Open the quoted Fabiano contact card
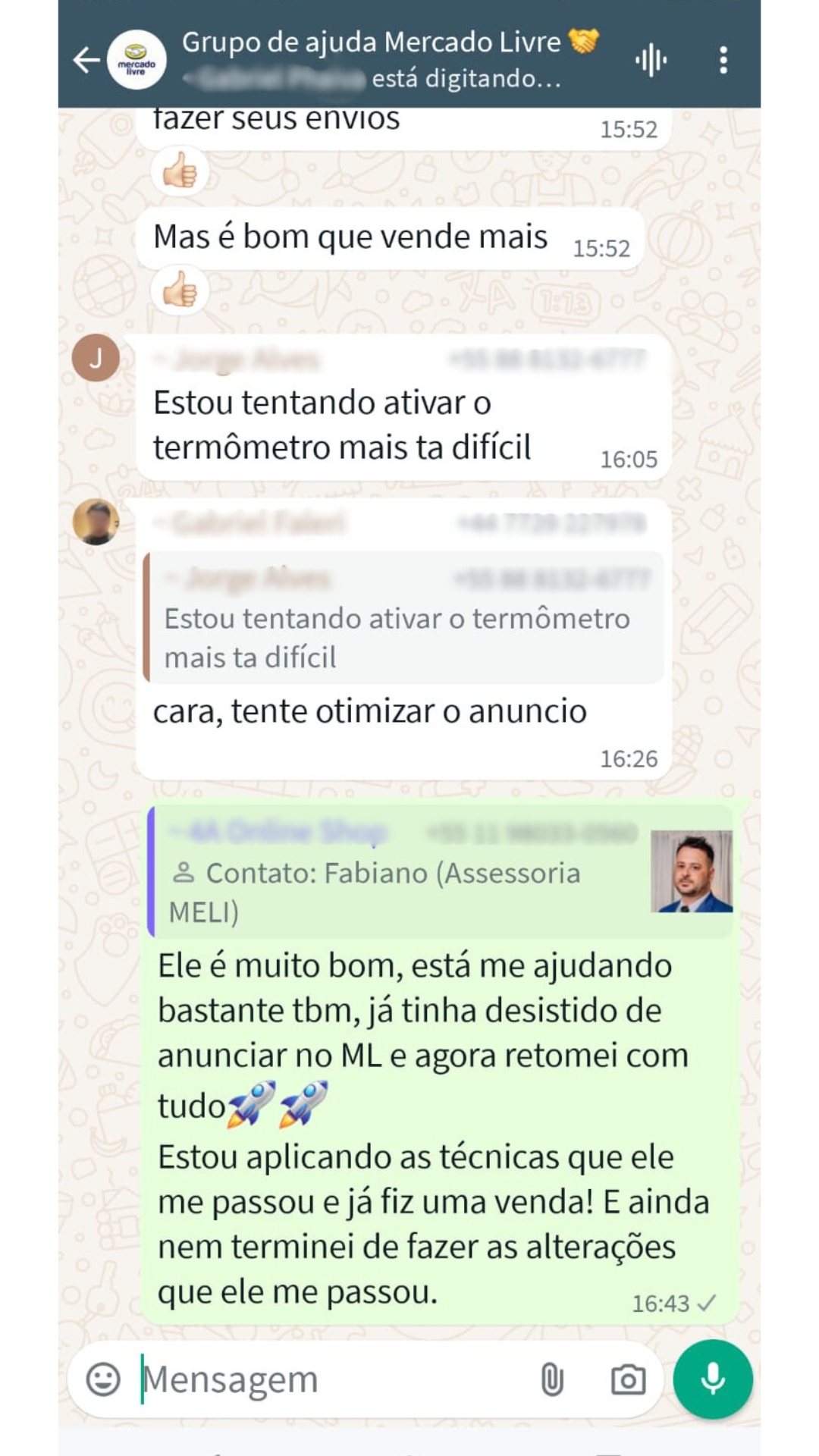This screenshot has width=819, height=1456. point(440,872)
